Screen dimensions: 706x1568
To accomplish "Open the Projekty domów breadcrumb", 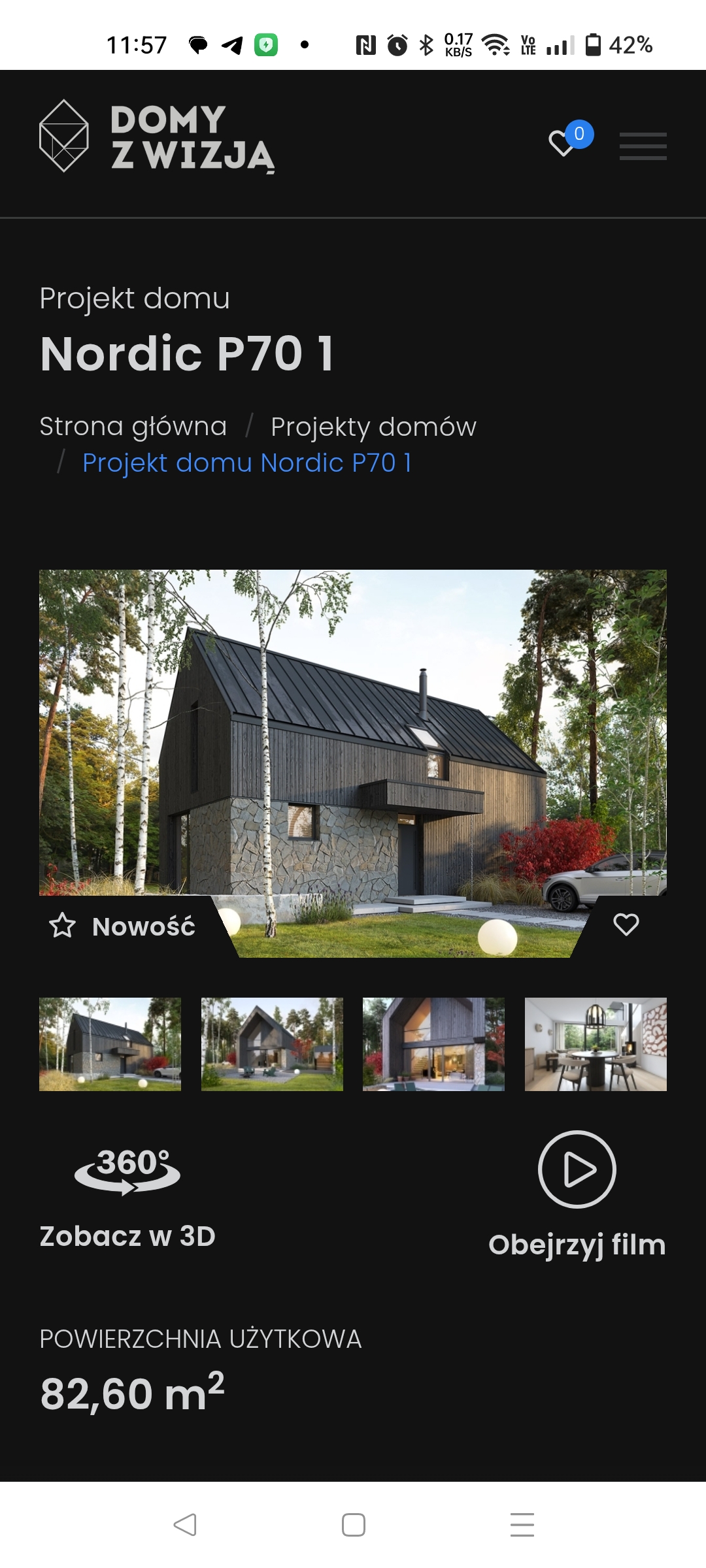I will point(373,427).
